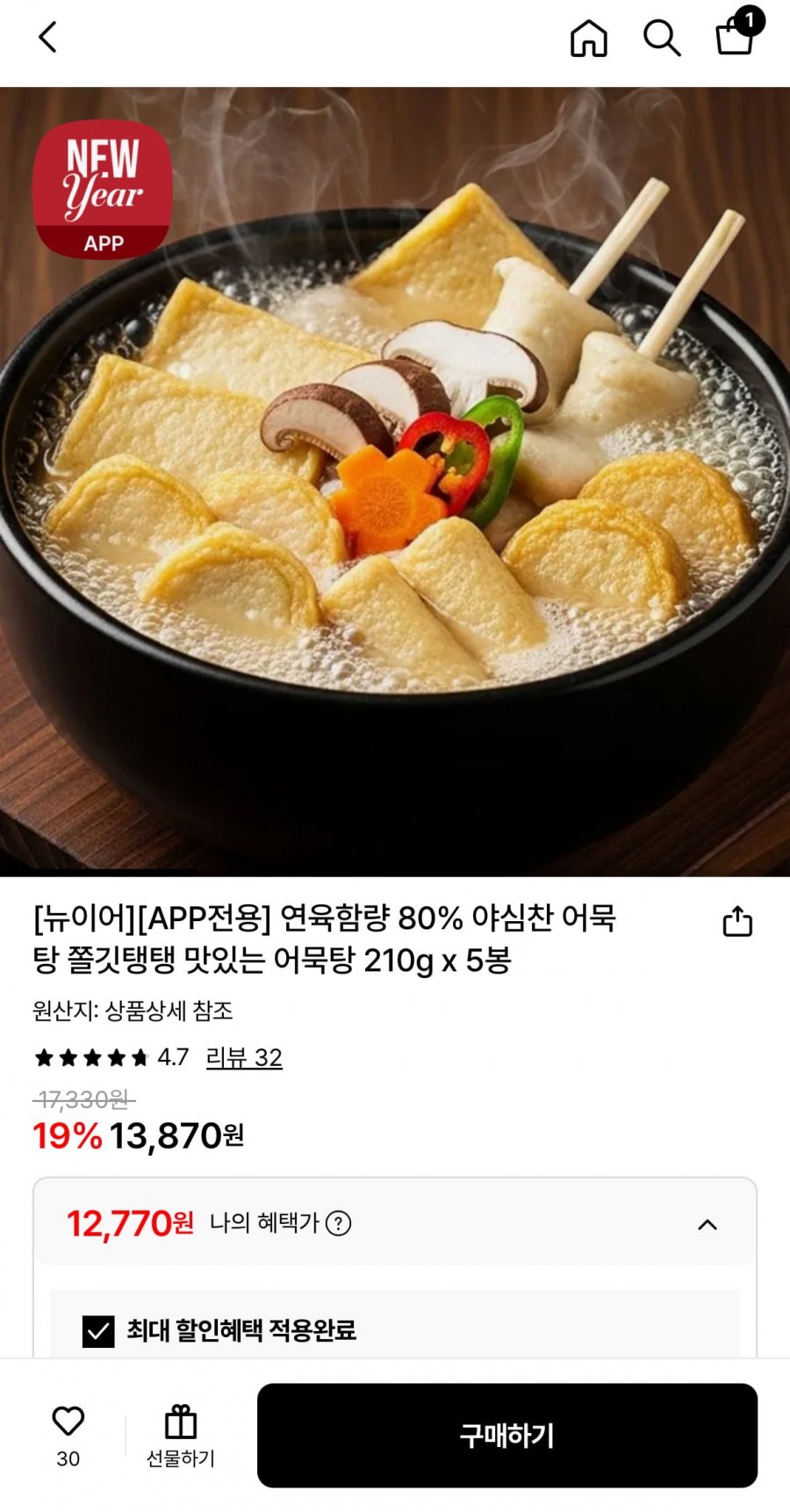
Task: Open the home screen icon
Action: [591, 39]
